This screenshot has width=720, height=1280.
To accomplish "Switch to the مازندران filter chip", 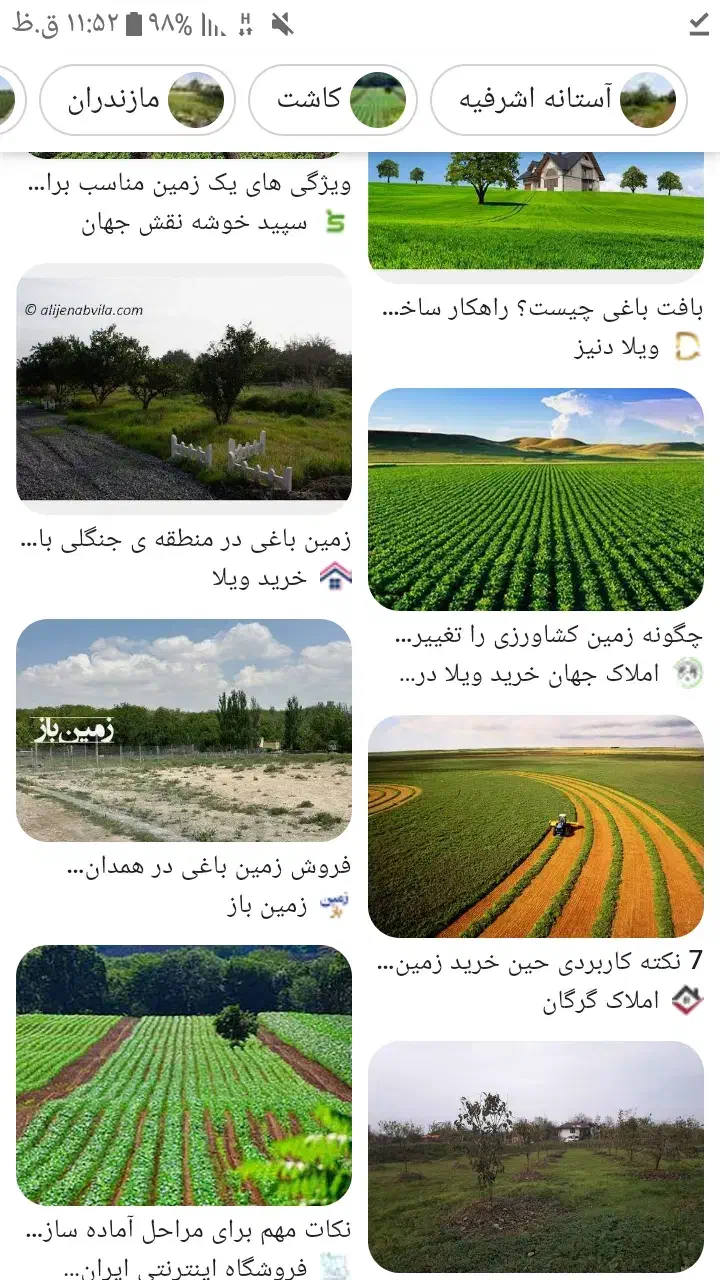I will click(x=139, y=99).
